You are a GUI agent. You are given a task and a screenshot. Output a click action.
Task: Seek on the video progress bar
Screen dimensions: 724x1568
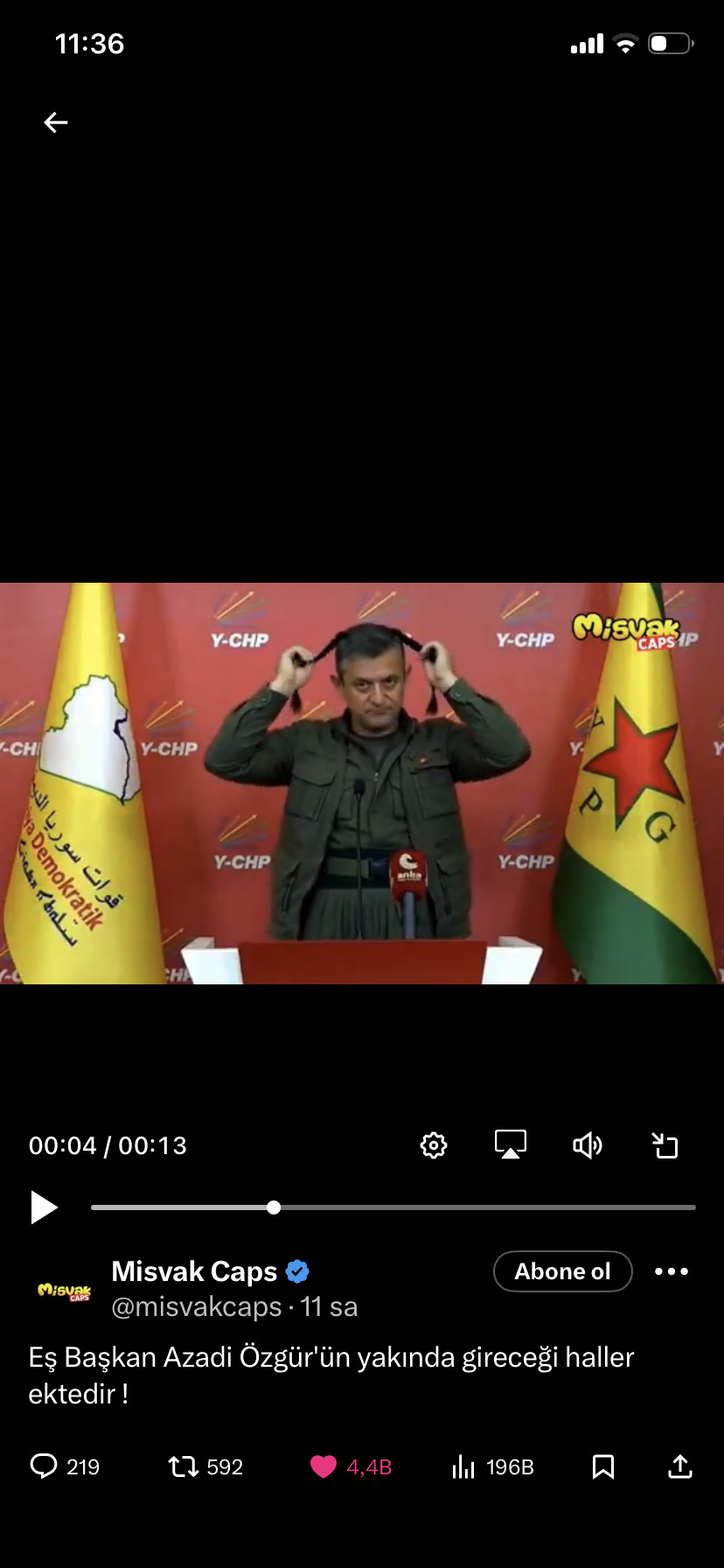click(393, 1207)
